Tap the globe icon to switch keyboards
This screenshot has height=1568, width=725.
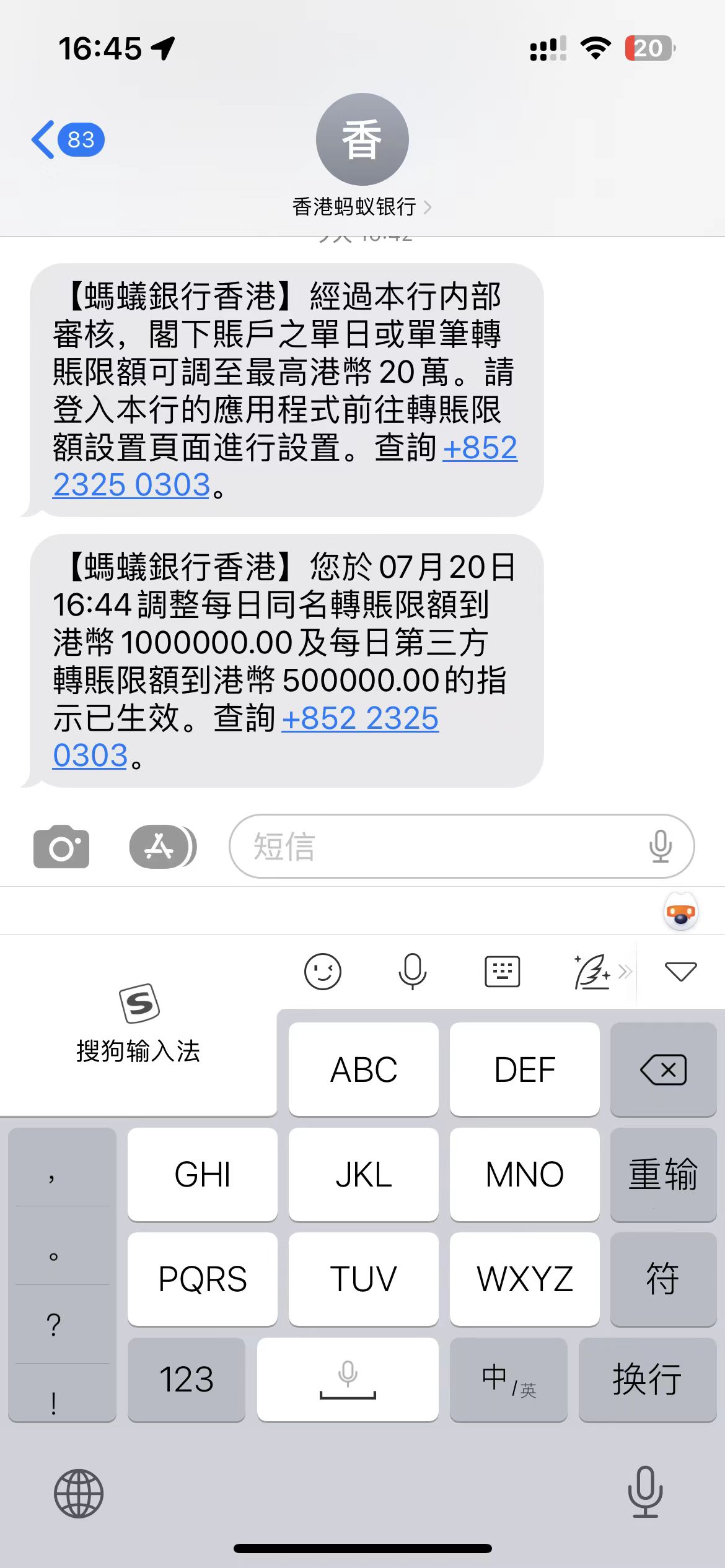77,1492
